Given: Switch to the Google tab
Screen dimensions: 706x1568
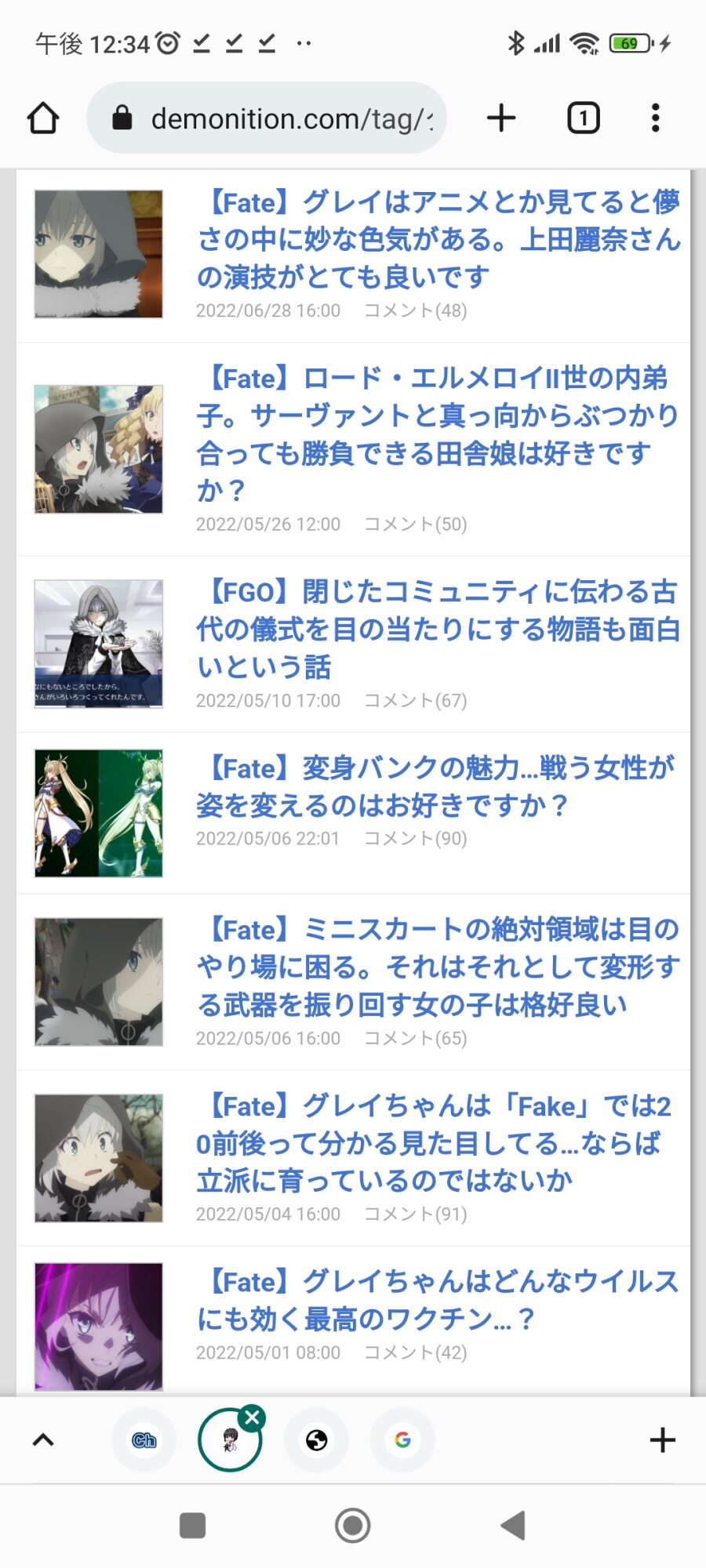Looking at the screenshot, I should click(x=402, y=1440).
